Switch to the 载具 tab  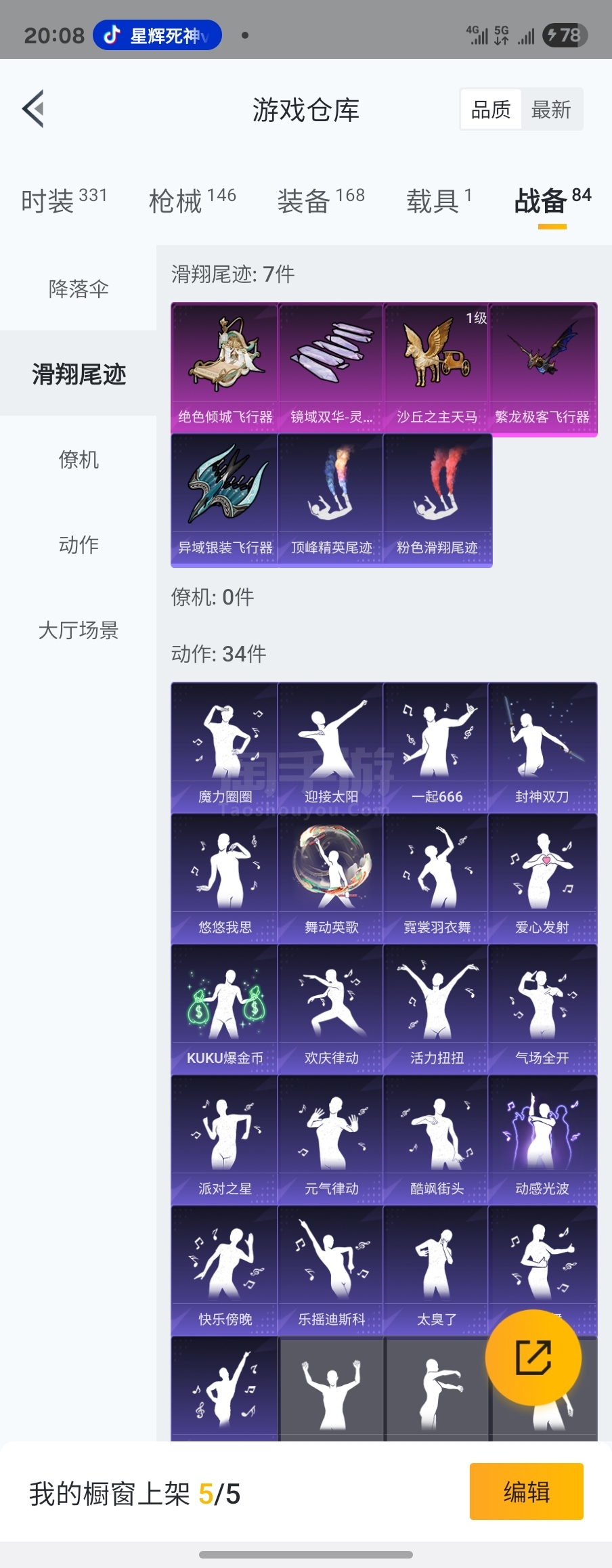[439, 200]
